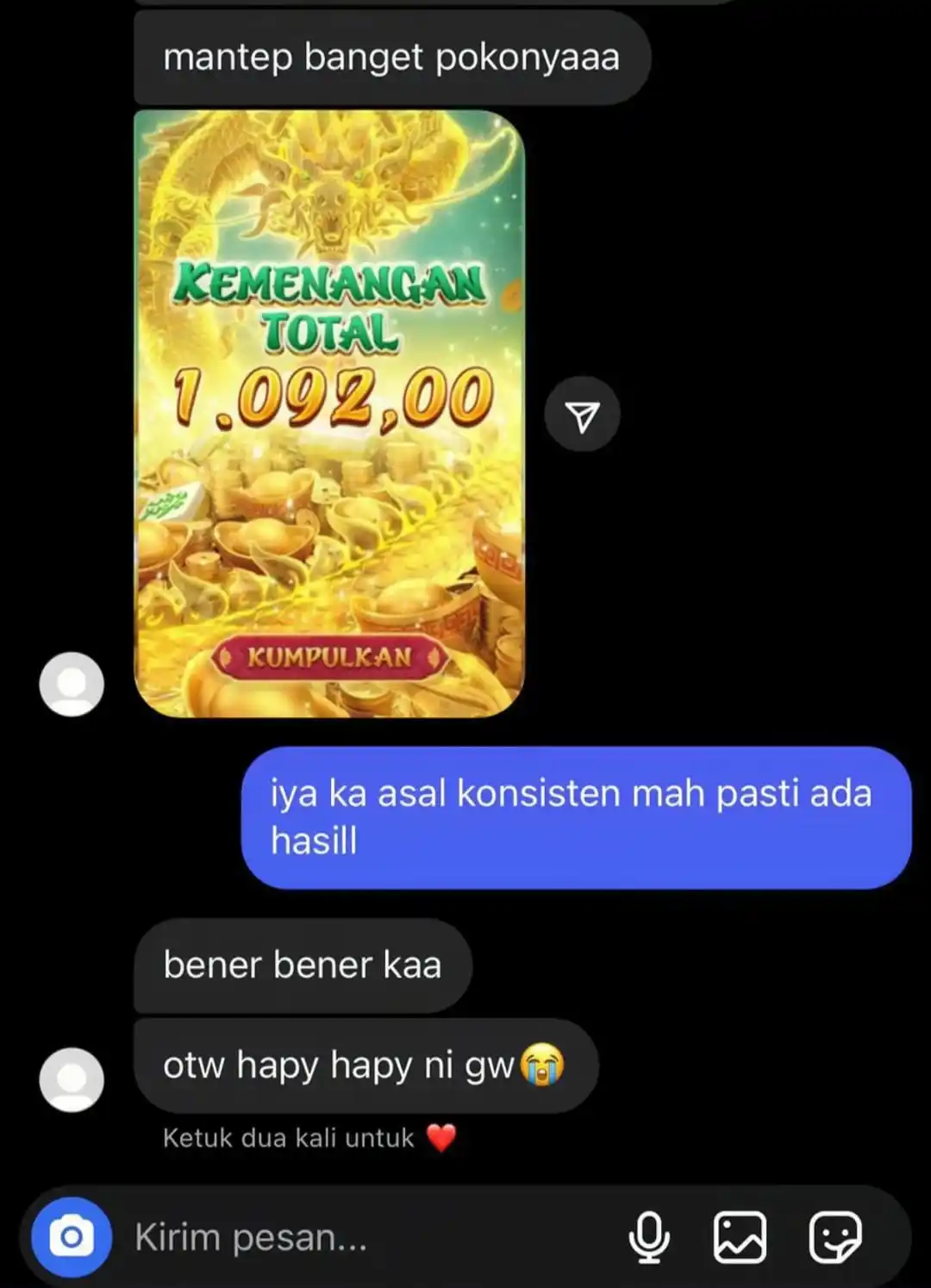Open the gallery image picker
The height and width of the screenshot is (1288, 931).
click(740, 1238)
